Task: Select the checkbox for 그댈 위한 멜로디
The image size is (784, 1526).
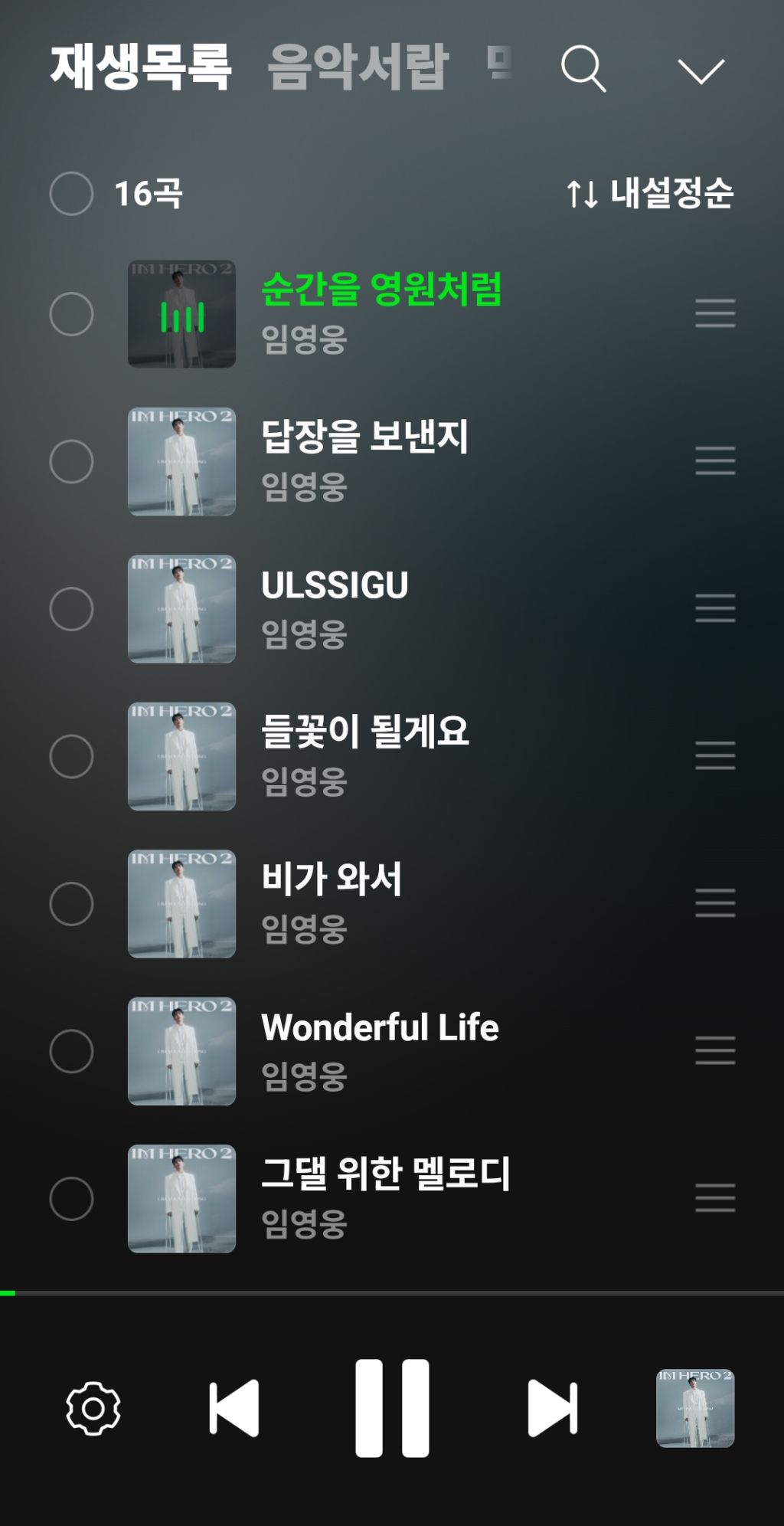Action: pos(71,1199)
